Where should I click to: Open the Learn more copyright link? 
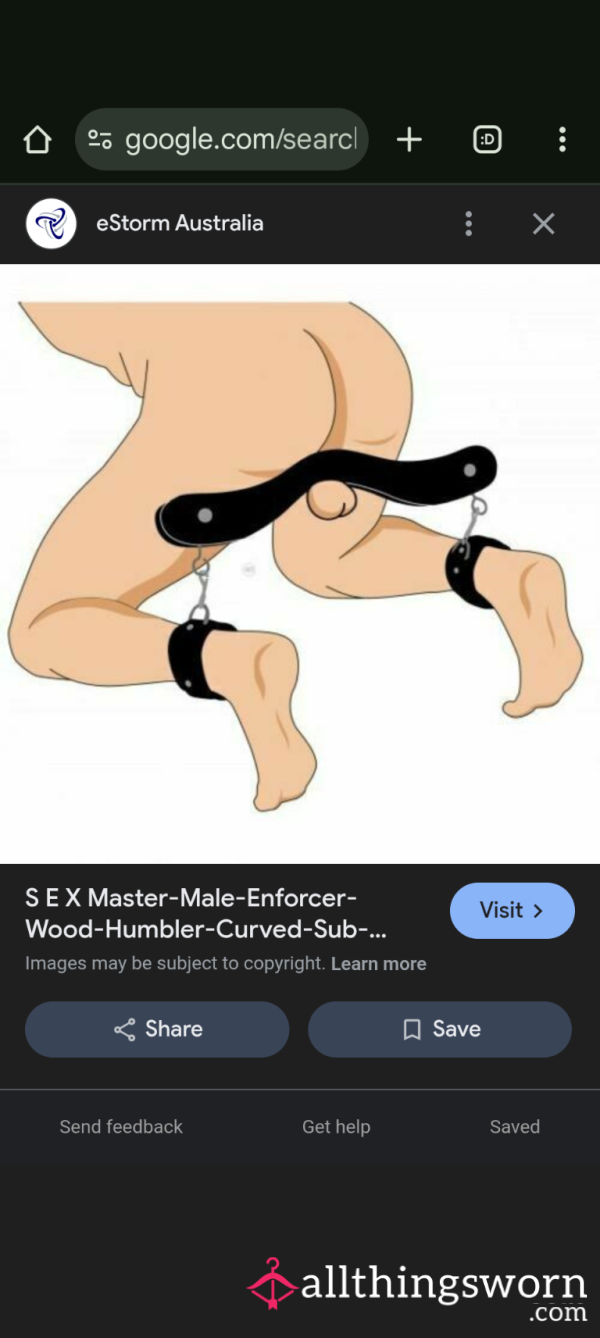(379, 964)
